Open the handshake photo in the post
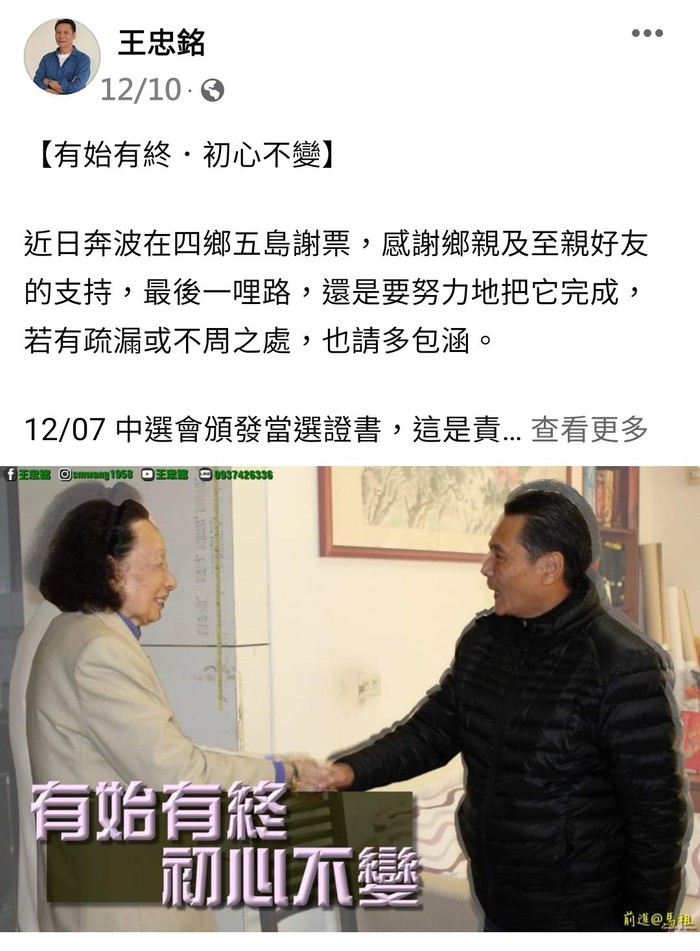The image size is (700, 951). (x=350, y=700)
